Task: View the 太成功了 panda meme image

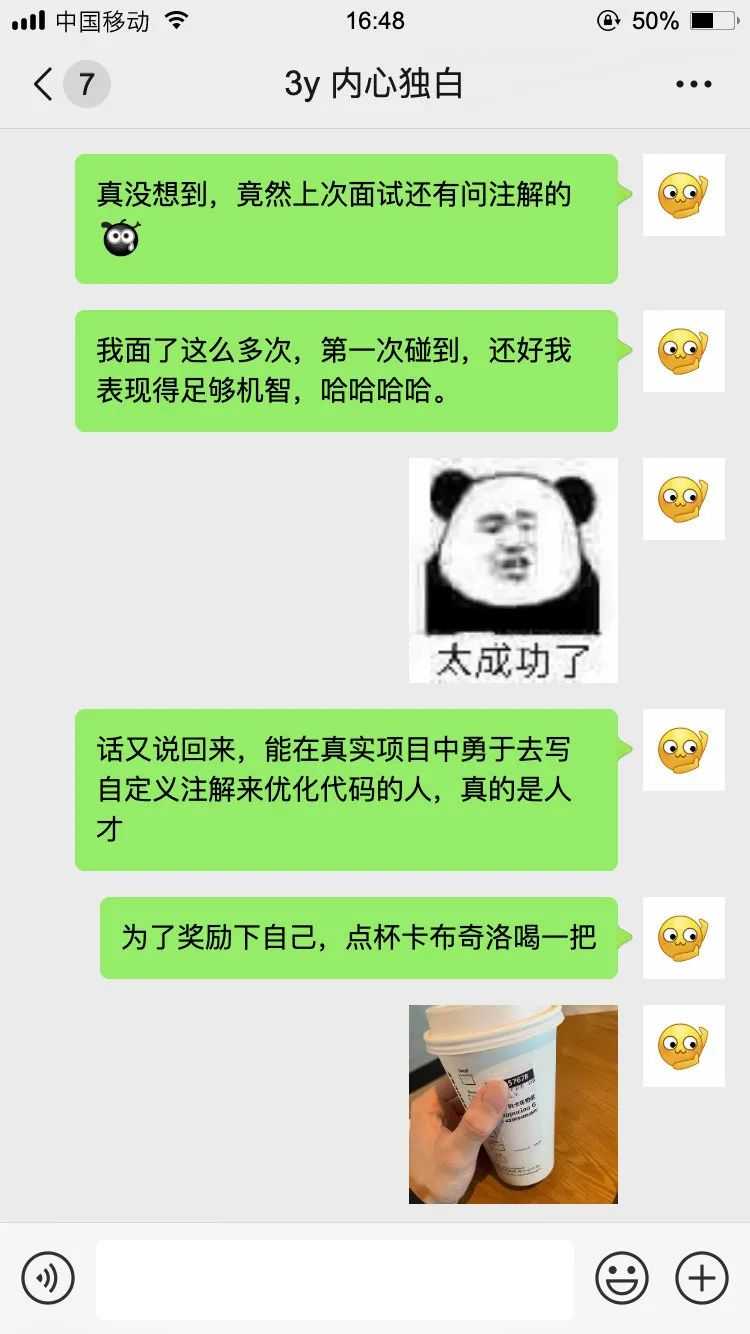Action: tap(513, 570)
